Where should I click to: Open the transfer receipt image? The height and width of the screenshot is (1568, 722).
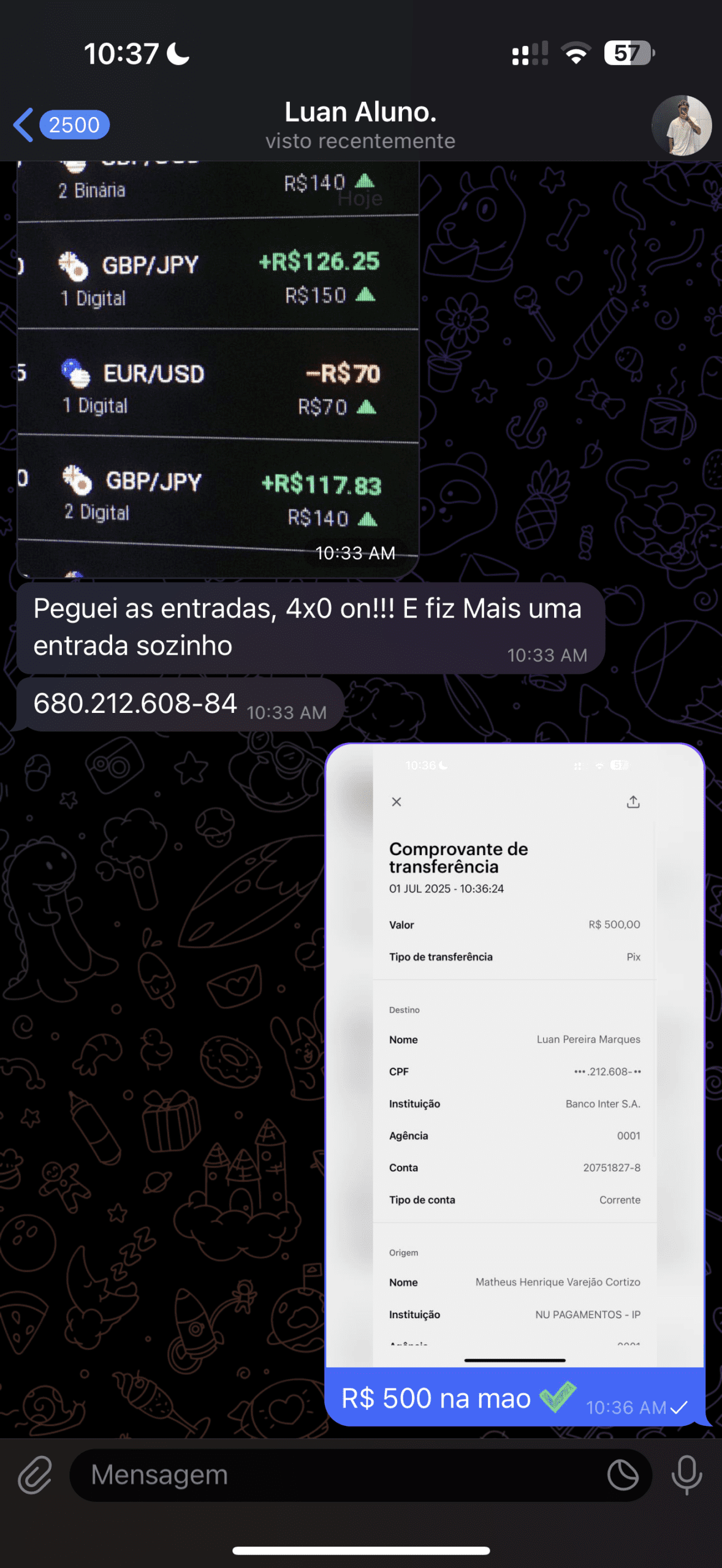514,1053
